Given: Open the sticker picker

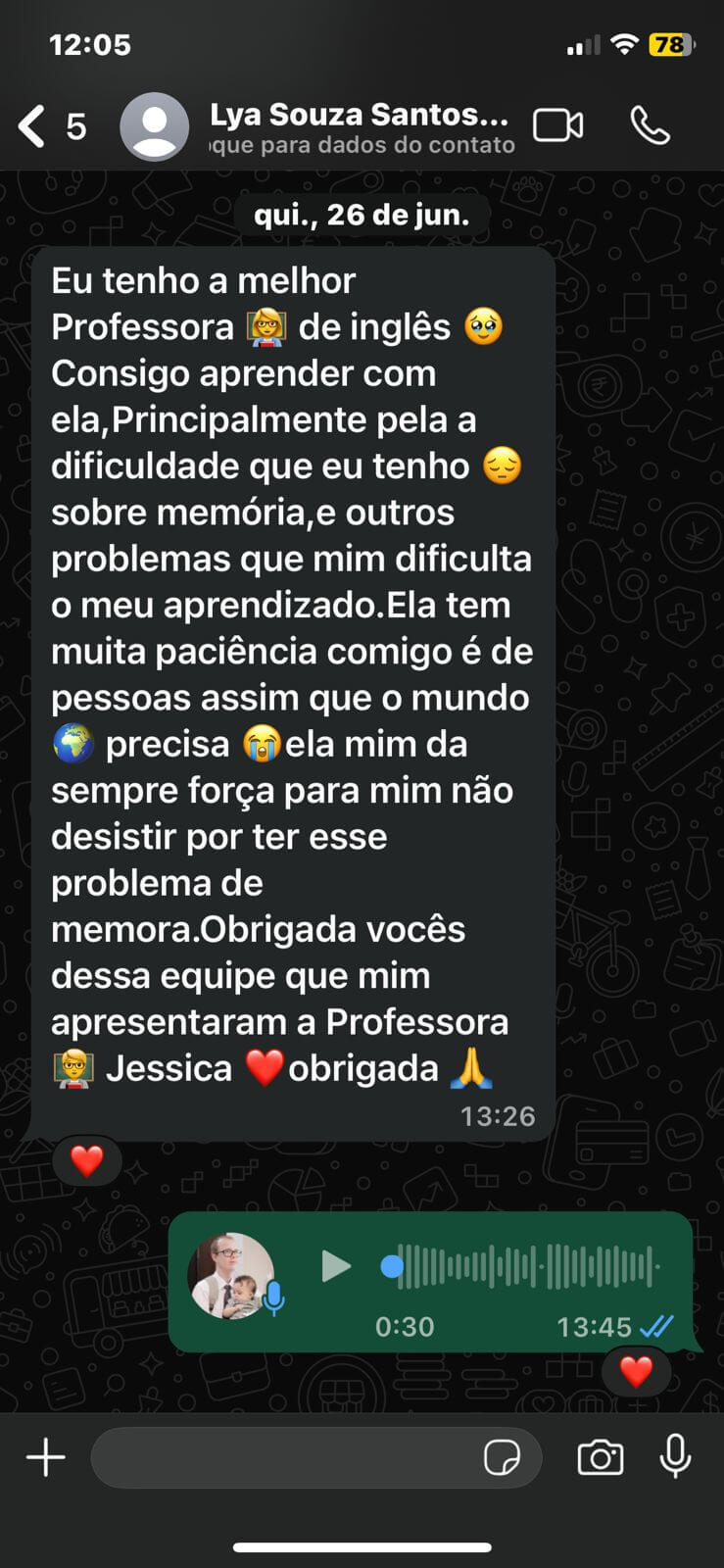Looking at the screenshot, I should pos(503,1457).
